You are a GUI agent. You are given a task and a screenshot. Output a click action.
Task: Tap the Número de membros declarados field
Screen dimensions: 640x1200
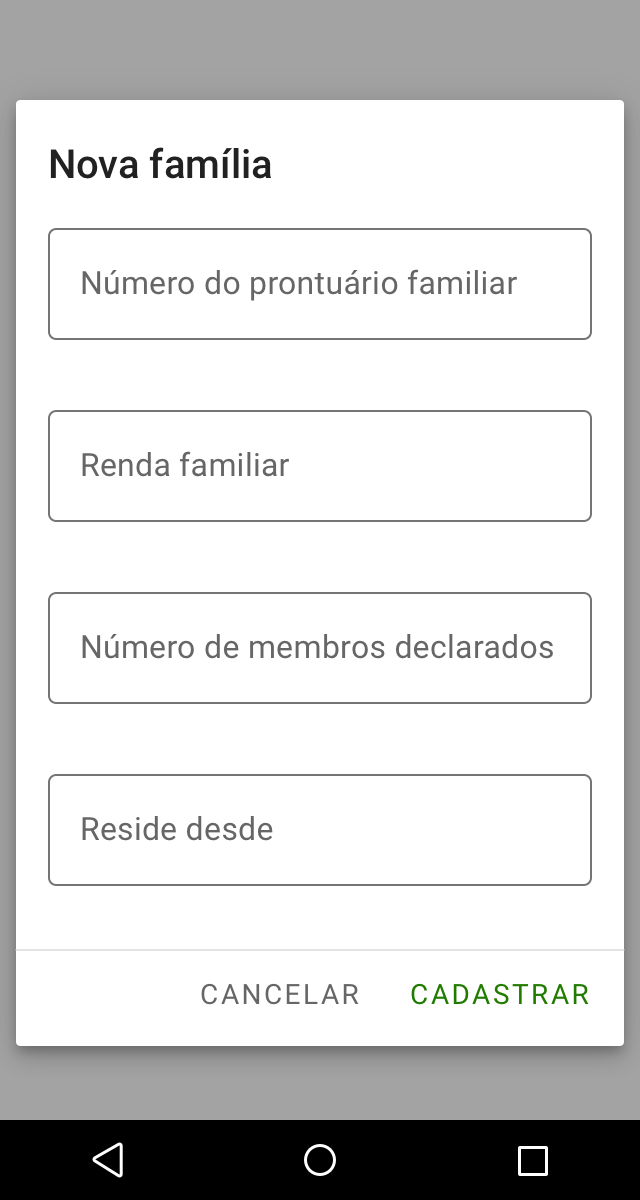pyautogui.click(x=320, y=648)
